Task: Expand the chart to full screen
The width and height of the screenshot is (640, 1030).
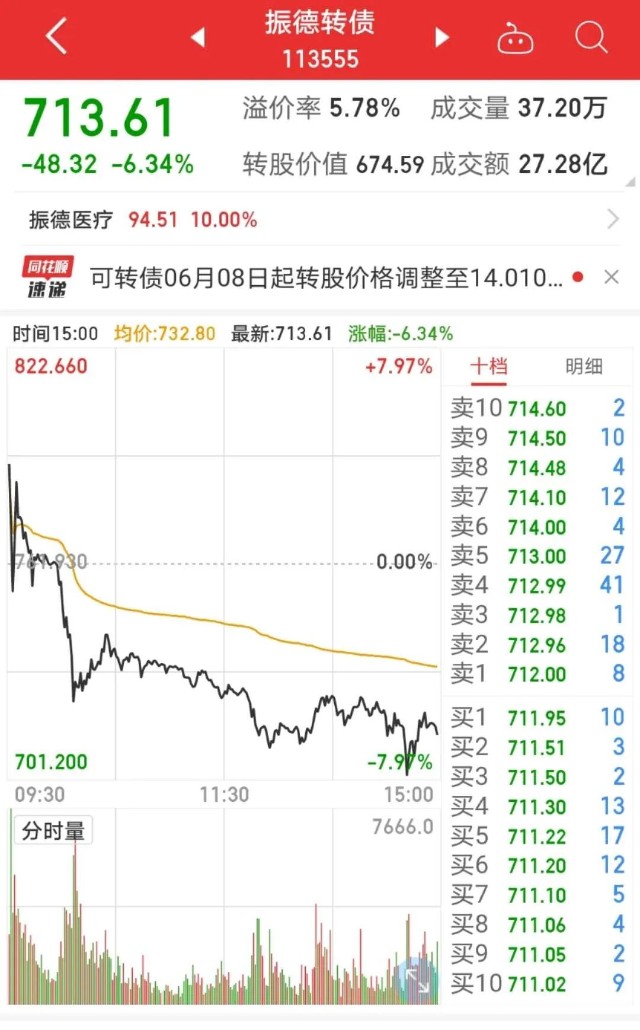Action: click(x=417, y=978)
